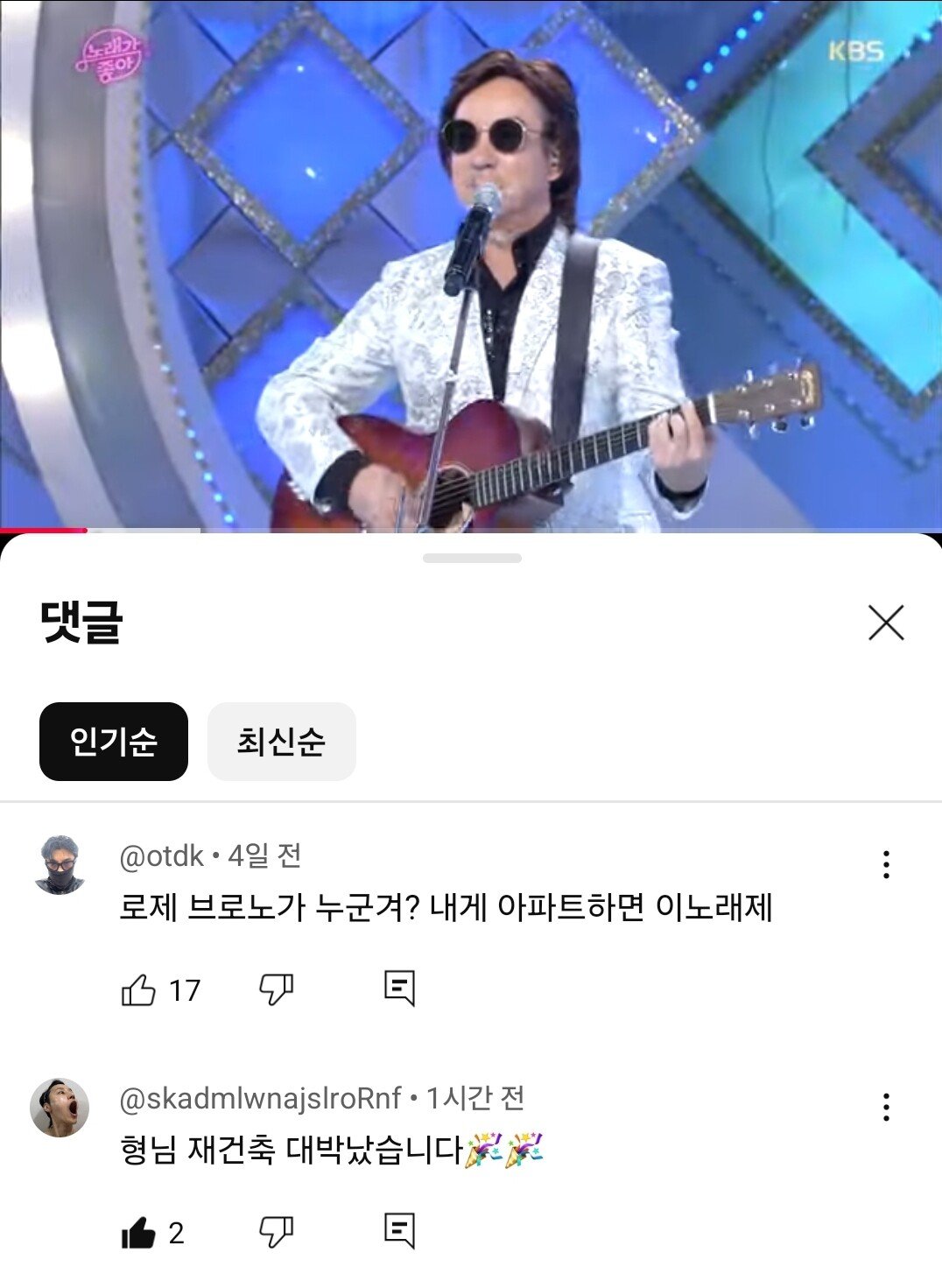Reply to @skadmlwnajslroRnf's comment
The image size is (942, 1288).
(399, 1231)
